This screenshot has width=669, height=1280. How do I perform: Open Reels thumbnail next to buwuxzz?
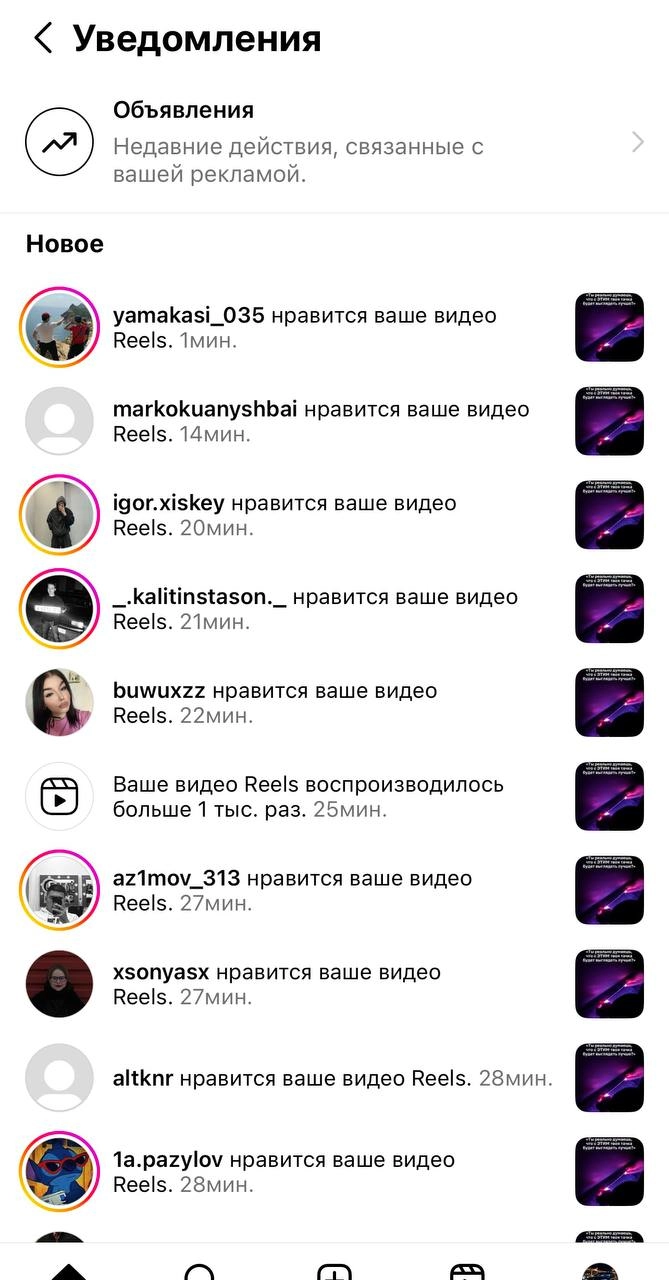(x=609, y=703)
